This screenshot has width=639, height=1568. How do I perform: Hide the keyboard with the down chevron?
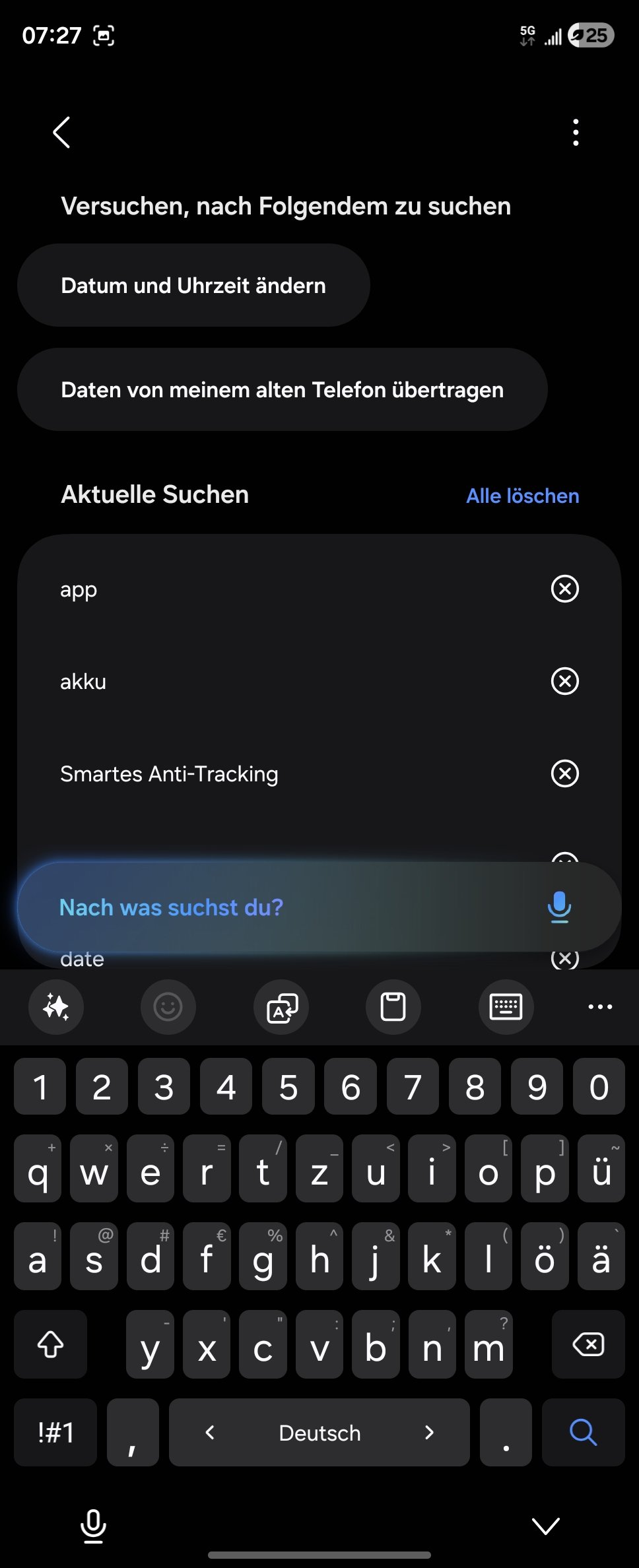click(545, 1526)
